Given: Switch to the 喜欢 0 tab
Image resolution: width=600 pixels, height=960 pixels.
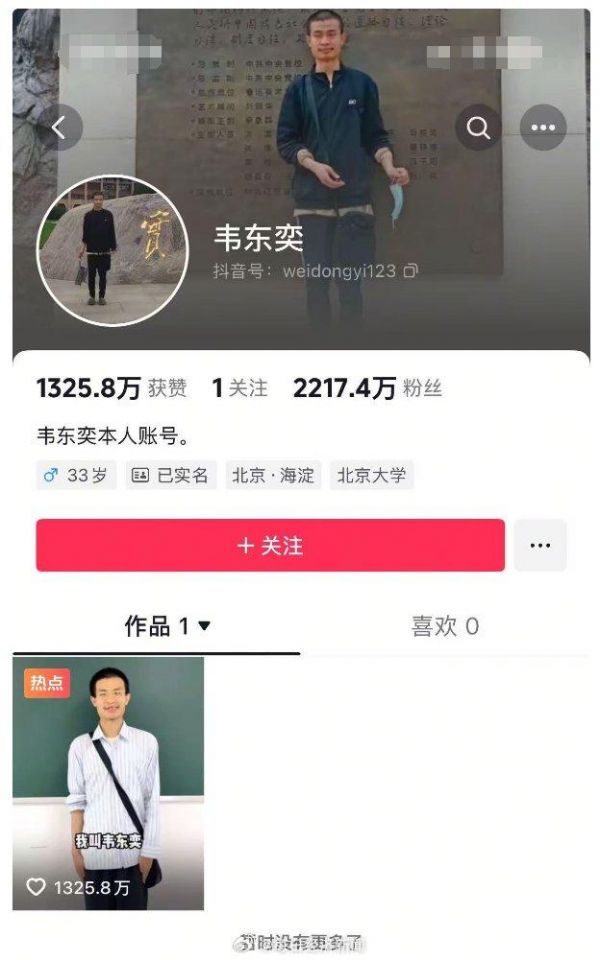Looking at the screenshot, I should (445, 626).
